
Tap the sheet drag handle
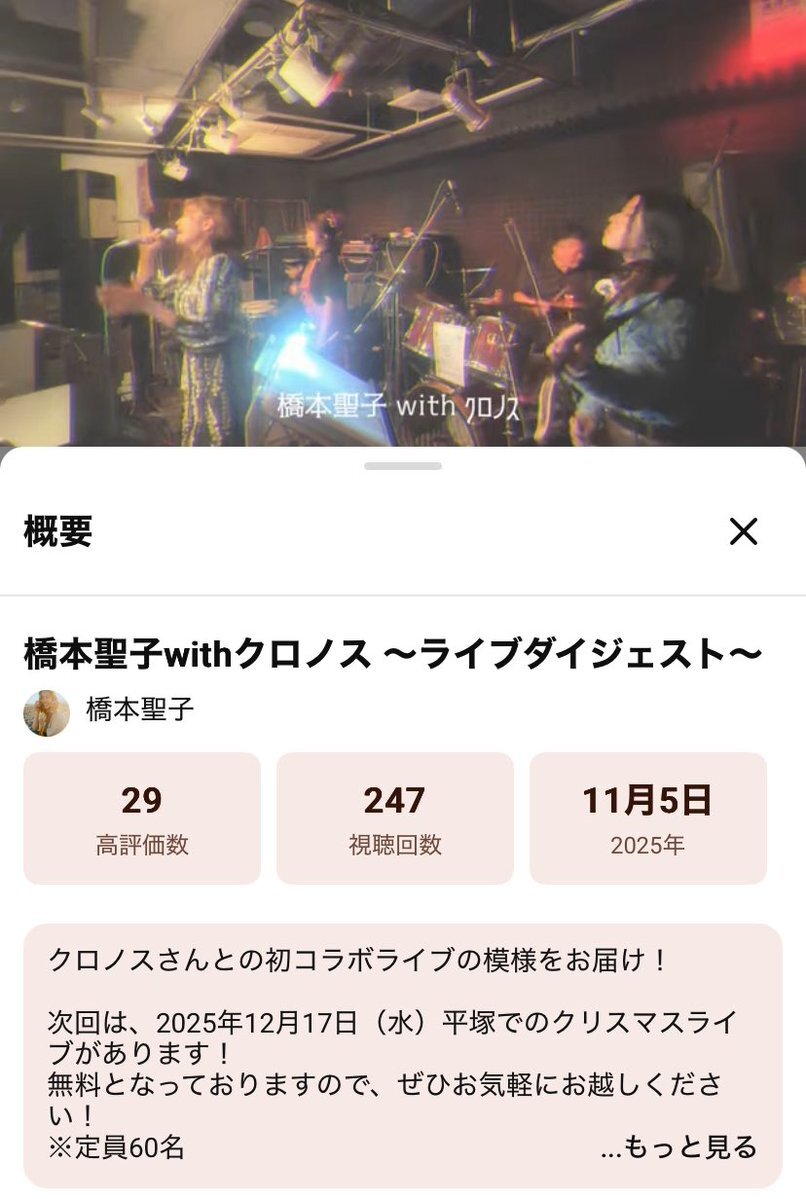(x=403, y=466)
